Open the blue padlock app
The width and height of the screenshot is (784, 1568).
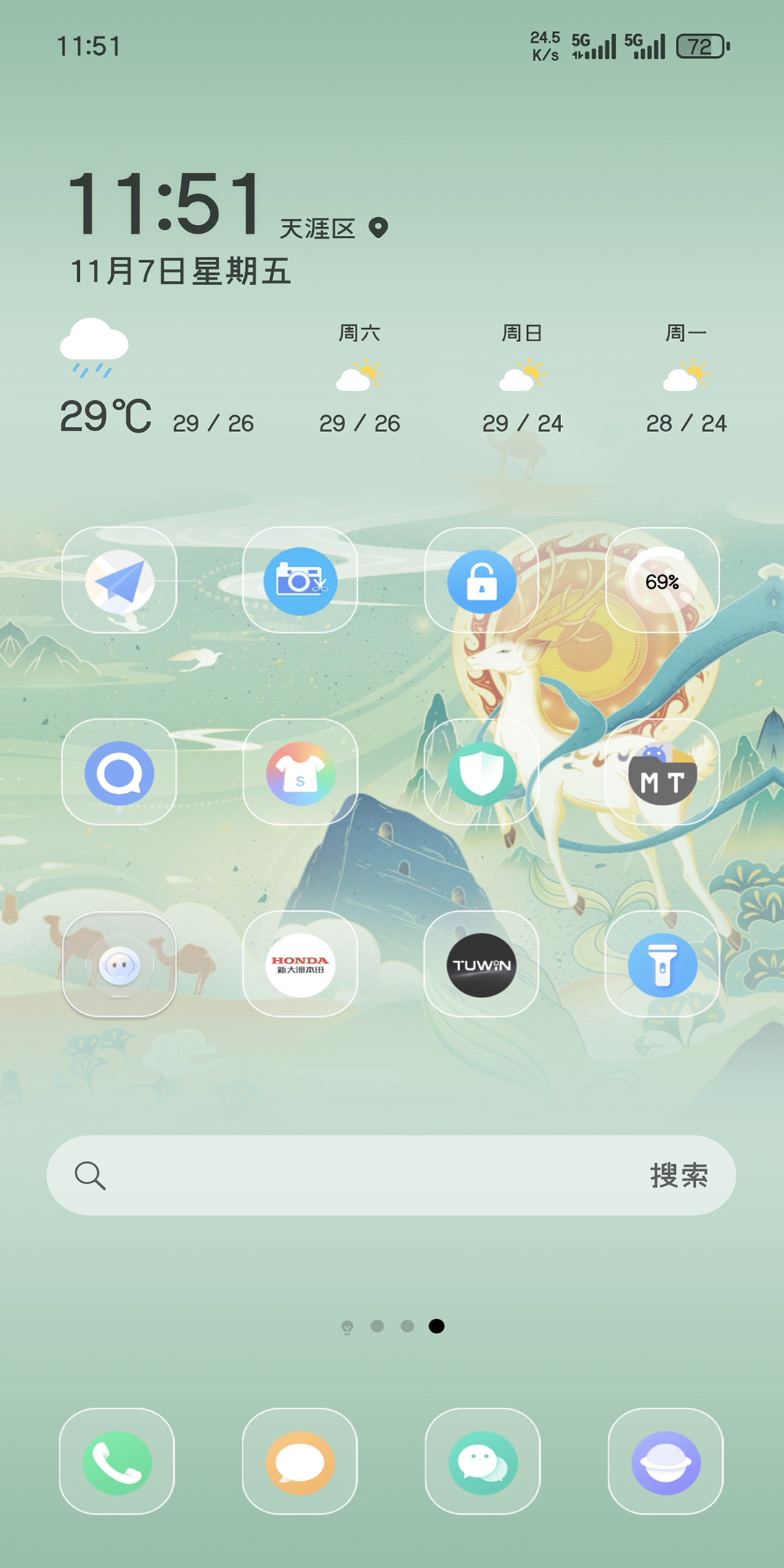click(481, 581)
